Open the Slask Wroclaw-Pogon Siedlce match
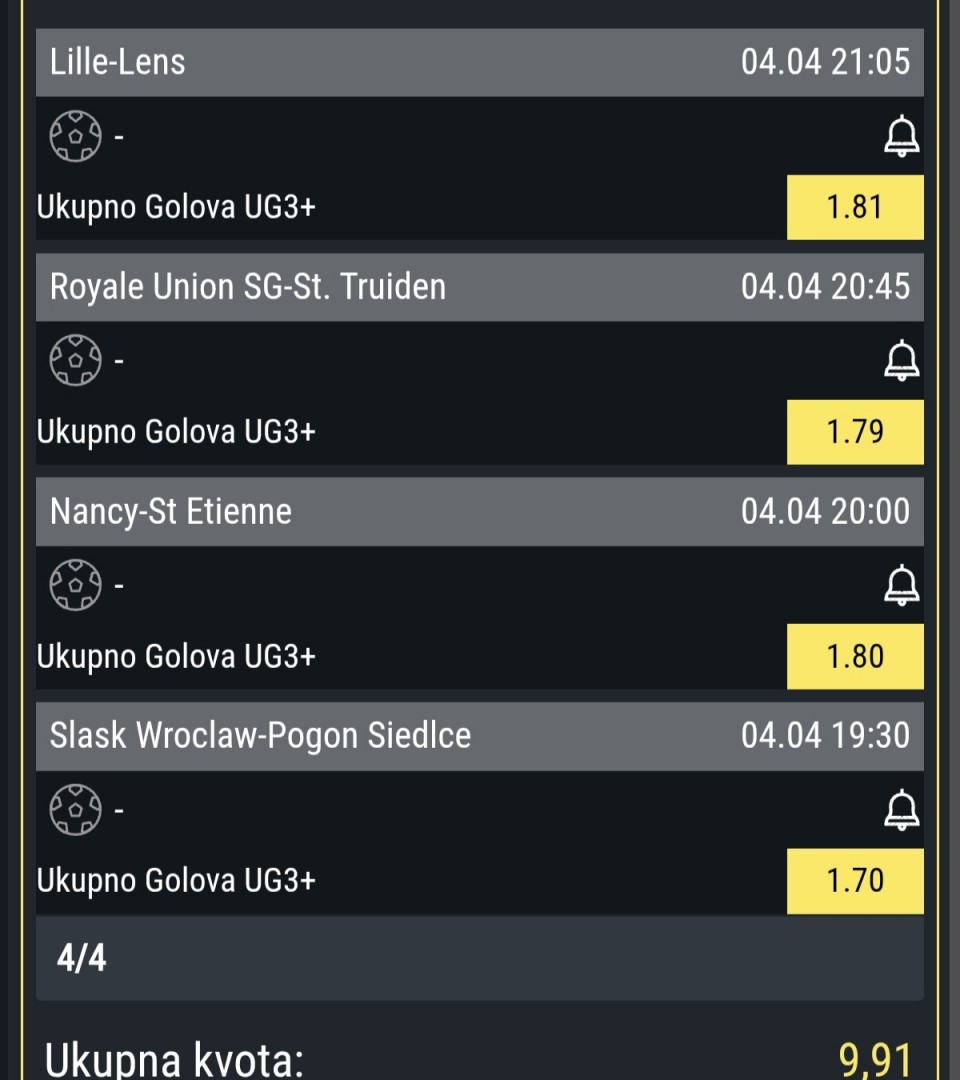960x1080 pixels. point(479,736)
